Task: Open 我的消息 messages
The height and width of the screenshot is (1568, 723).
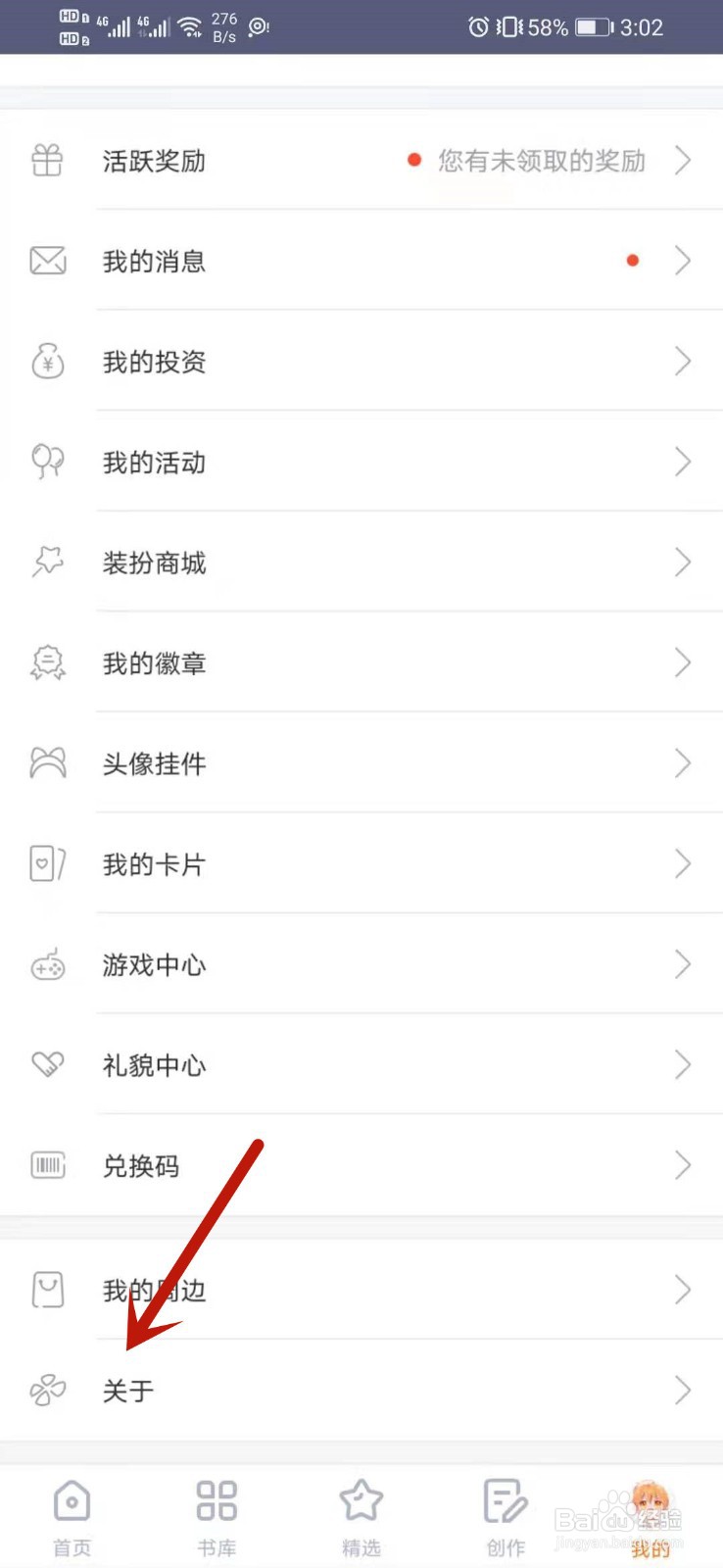Action: coord(361,262)
